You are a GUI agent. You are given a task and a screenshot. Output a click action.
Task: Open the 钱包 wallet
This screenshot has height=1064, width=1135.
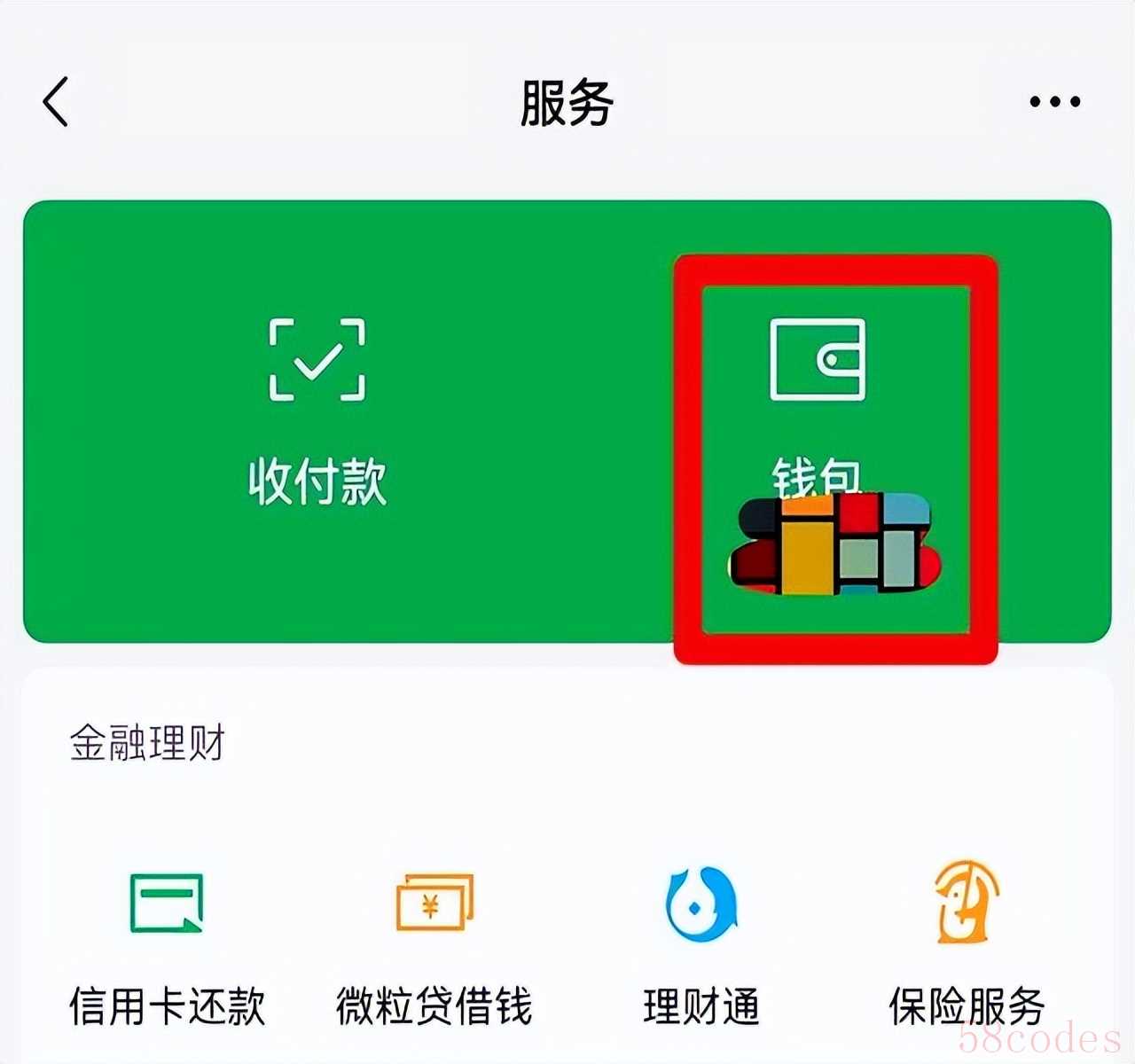click(818, 390)
